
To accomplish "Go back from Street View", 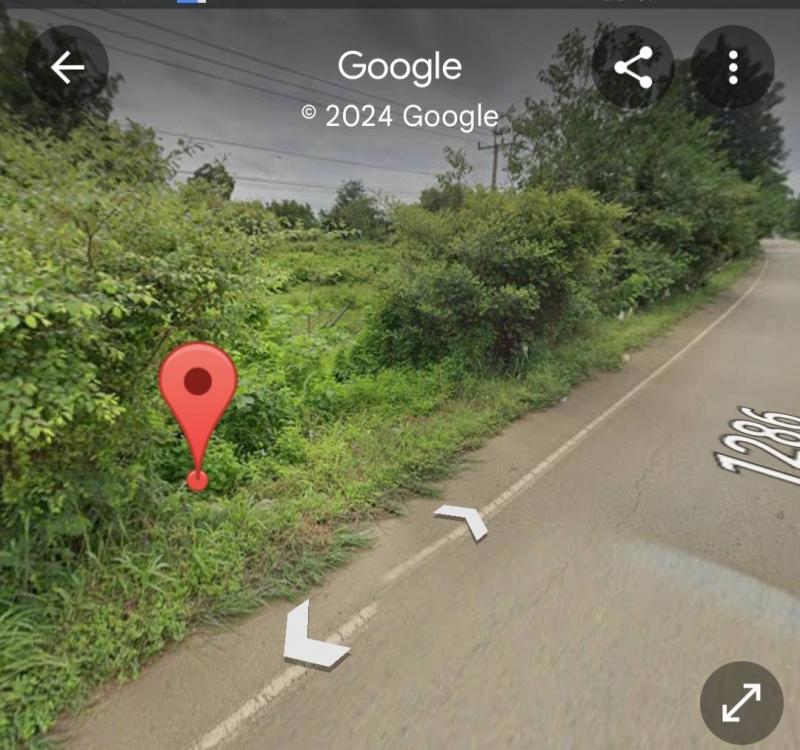I will pyautogui.click(x=67, y=67).
